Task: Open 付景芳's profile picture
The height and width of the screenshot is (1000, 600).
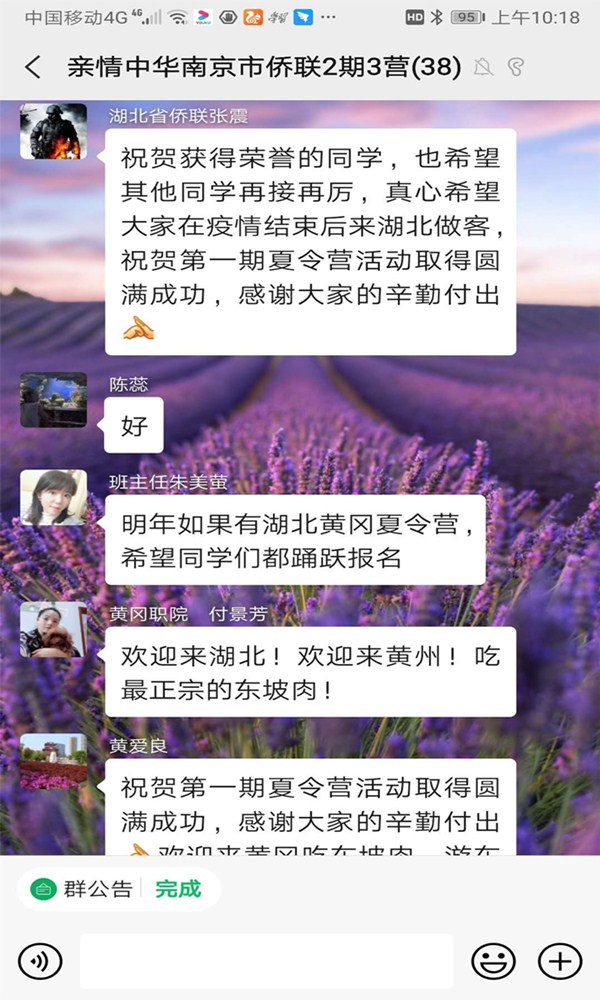Action: point(53,629)
